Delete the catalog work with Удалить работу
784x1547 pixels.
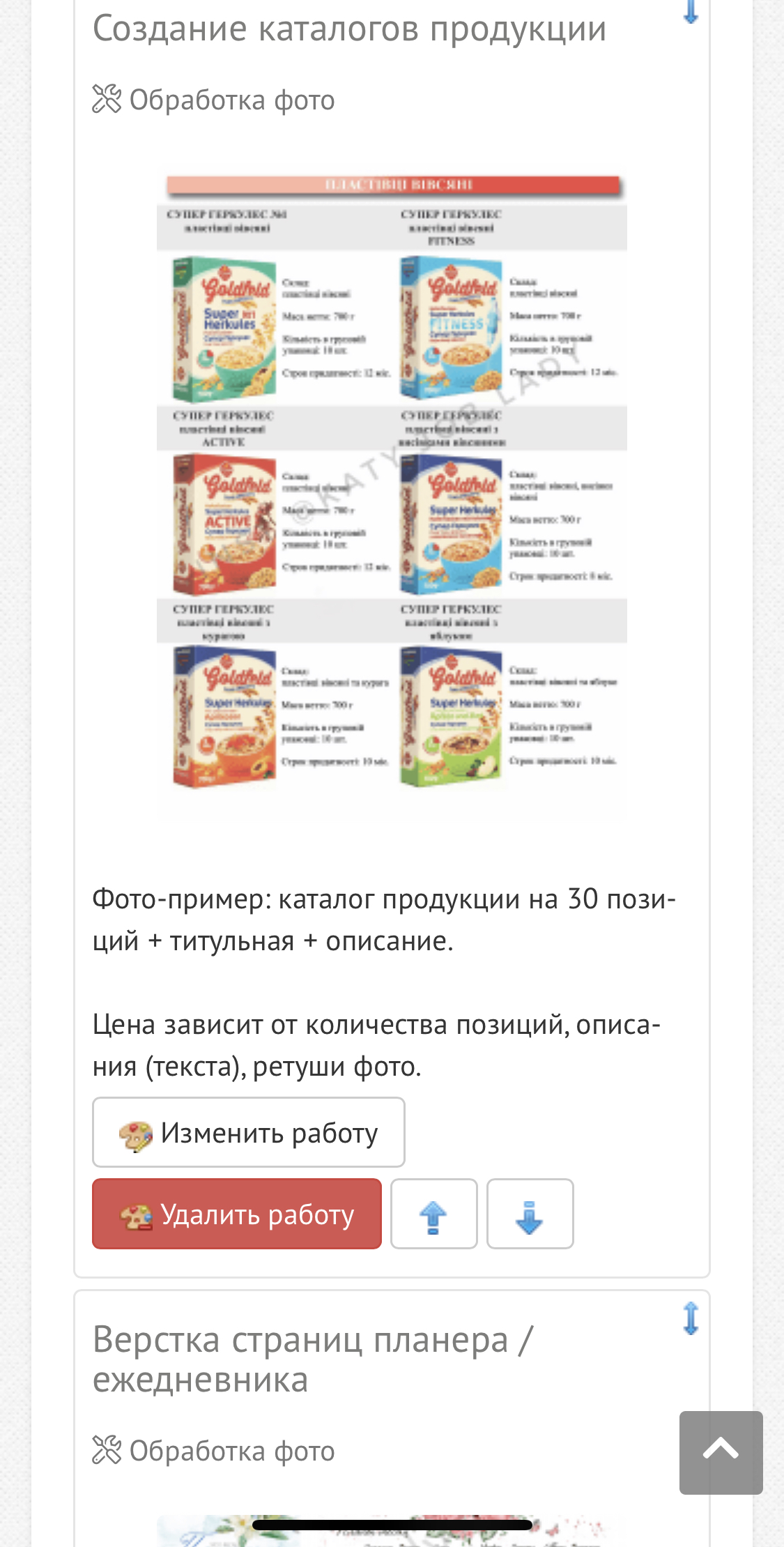tap(236, 1214)
